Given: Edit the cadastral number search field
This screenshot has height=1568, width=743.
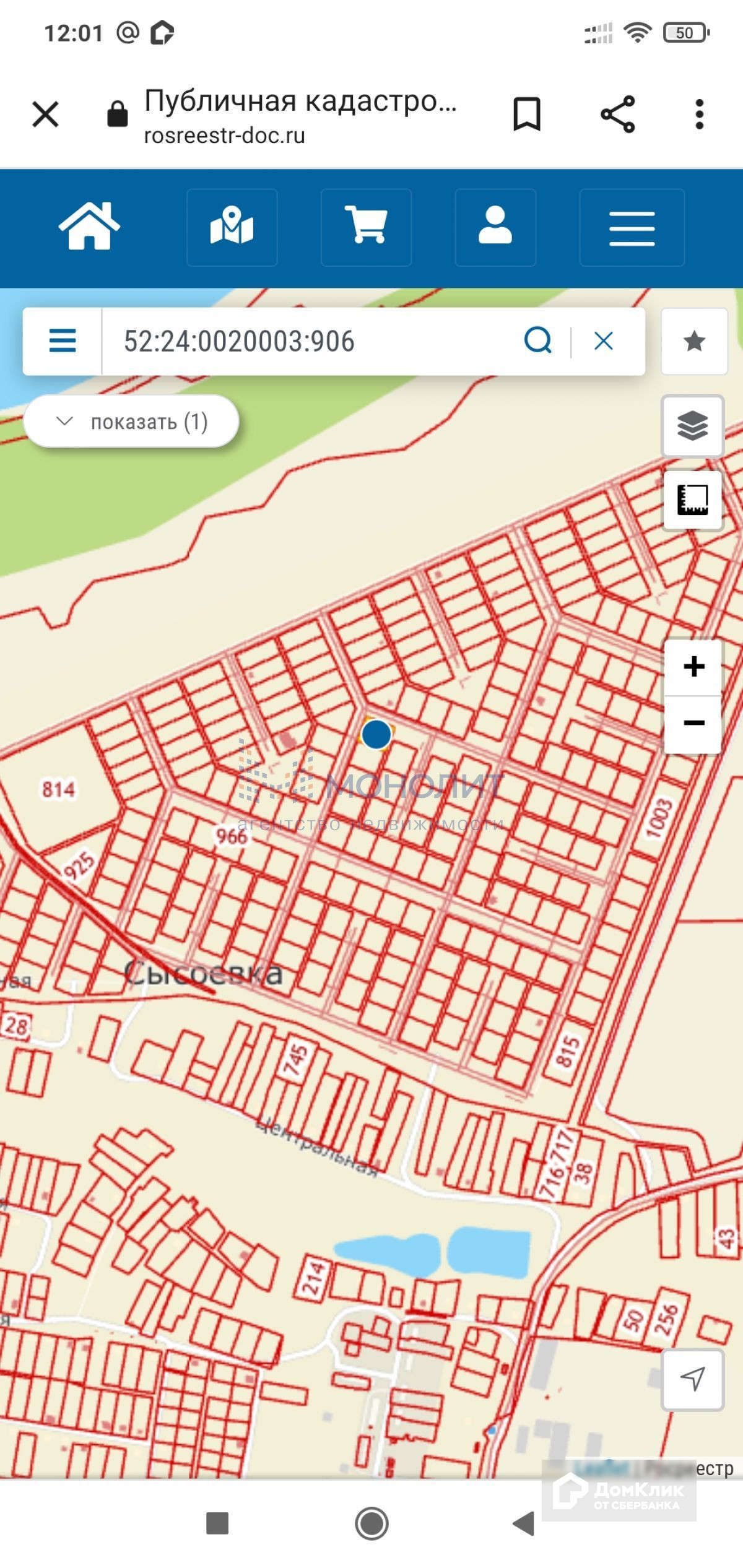Looking at the screenshot, I should pyautogui.click(x=310, y=341).
